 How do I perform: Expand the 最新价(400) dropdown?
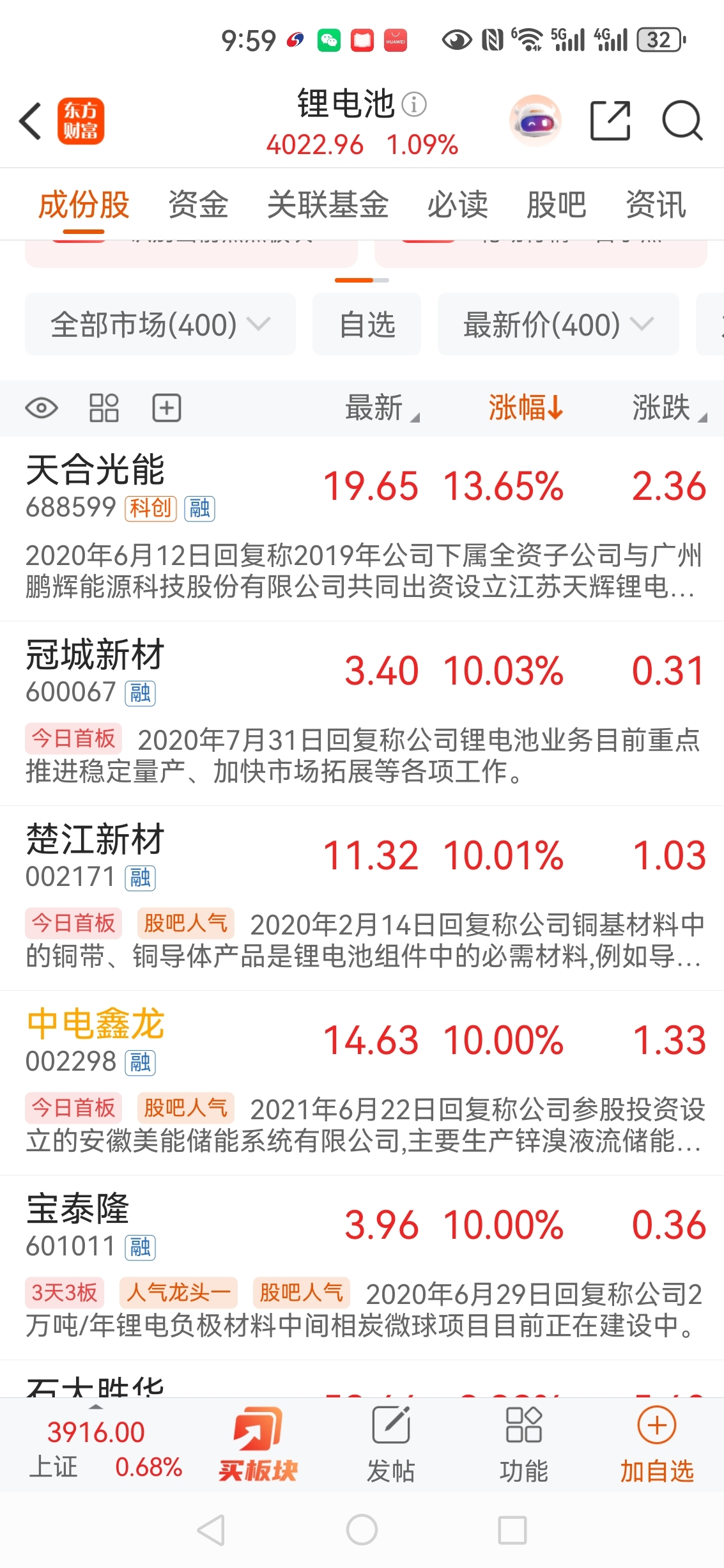pyautogui.click(x=558, y=324)
